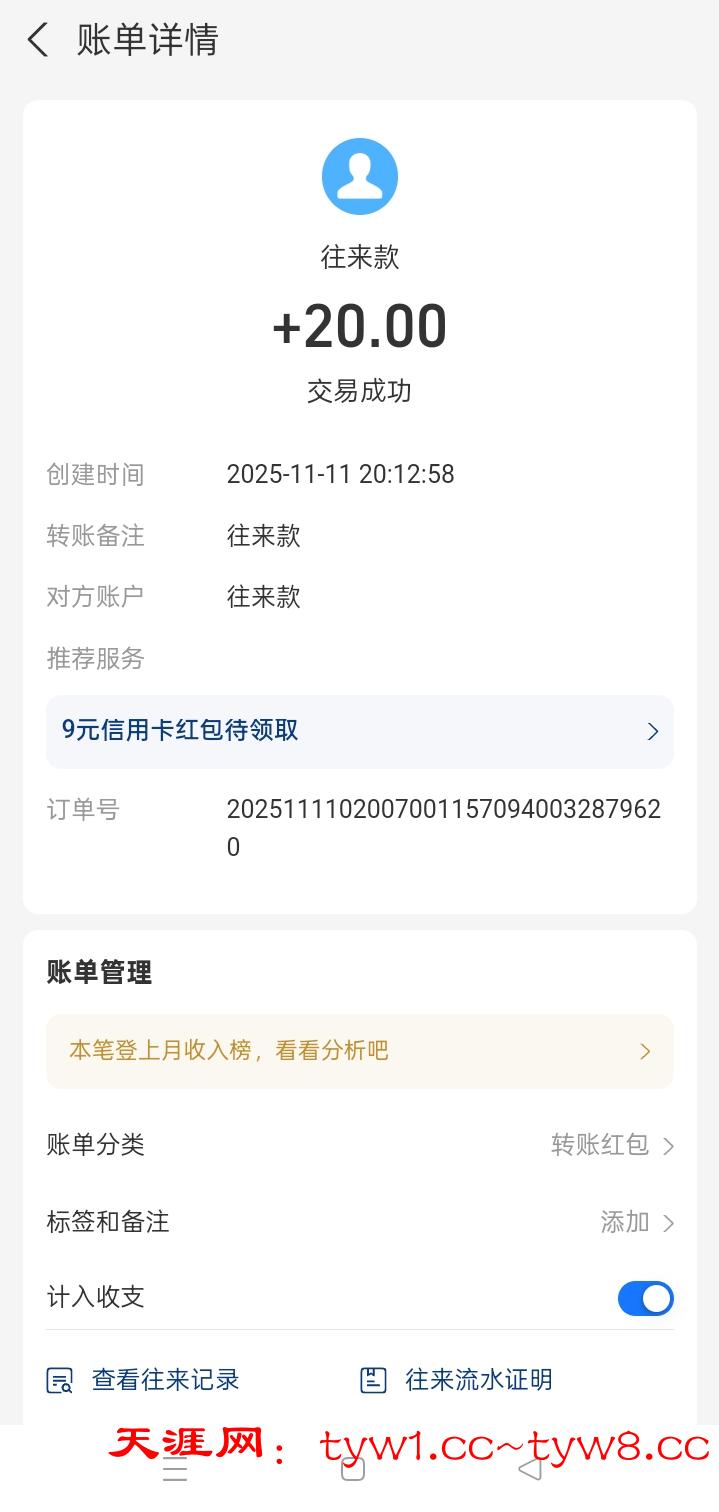This screenshot has width=719, height=1512.
Task: Change 账单分类 from 转账红包
Action: [x=612, y=1145]
